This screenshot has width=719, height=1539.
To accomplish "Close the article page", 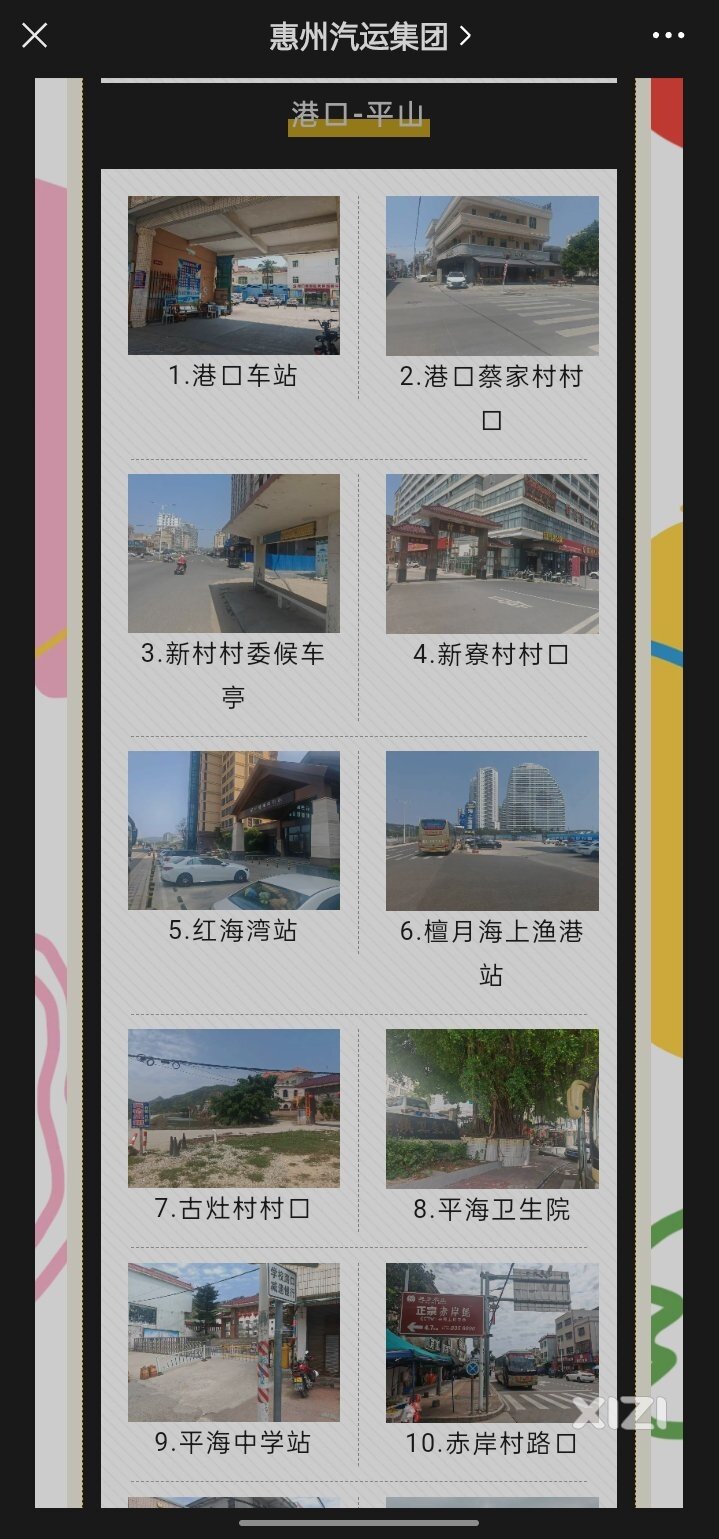I will click(35, 36).
